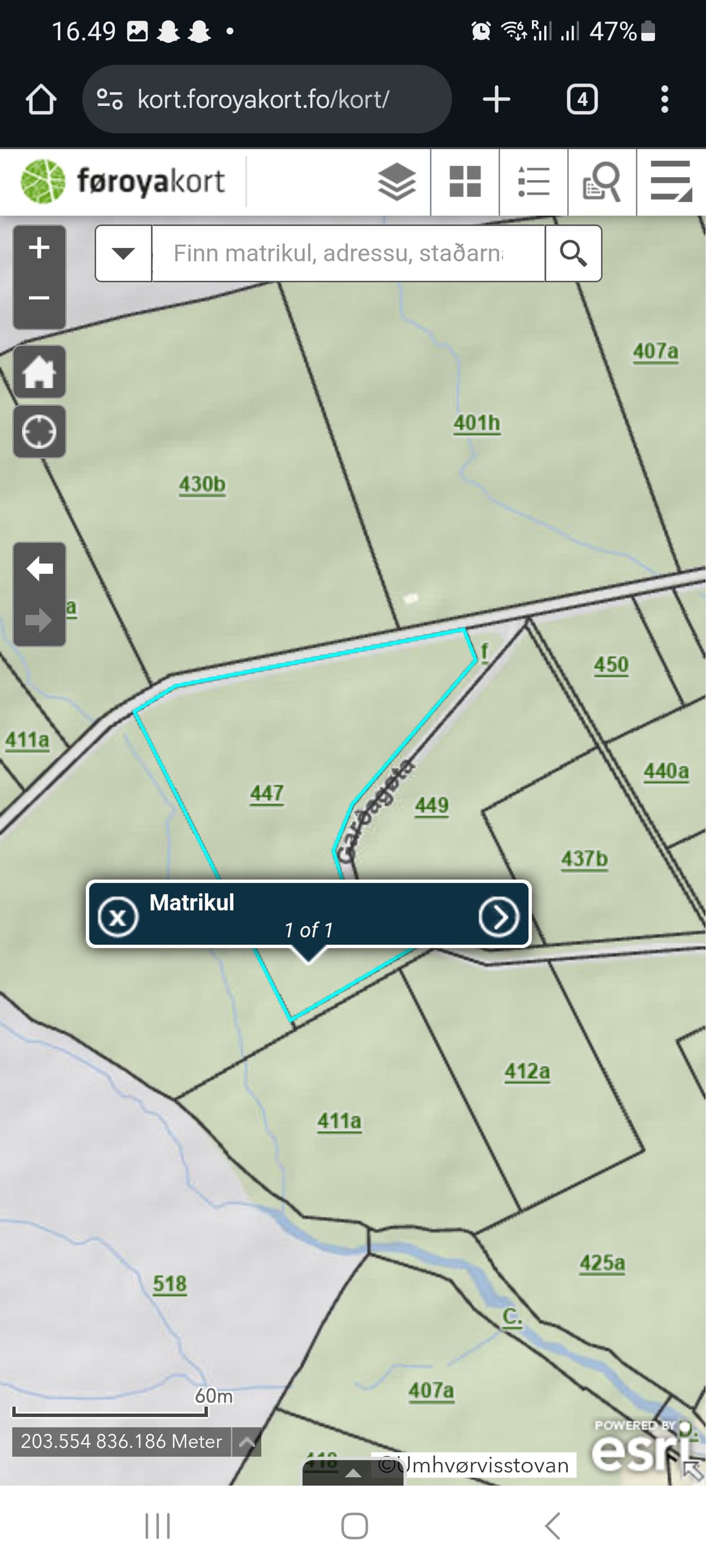Open Matrikul popup details arrow
The height and width of the screenshot is (1568, 706).
tap(498, 917)
